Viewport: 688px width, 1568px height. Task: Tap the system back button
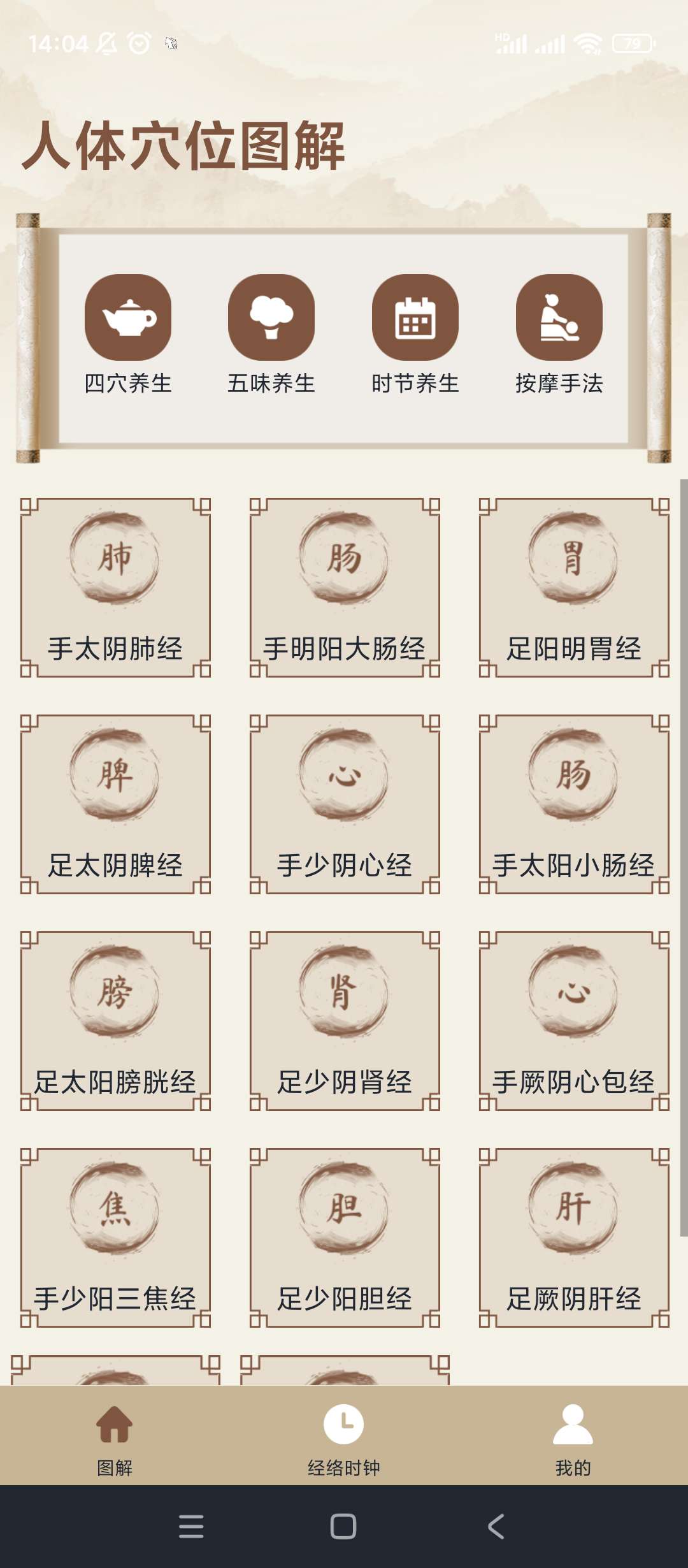coord(496,1527)
